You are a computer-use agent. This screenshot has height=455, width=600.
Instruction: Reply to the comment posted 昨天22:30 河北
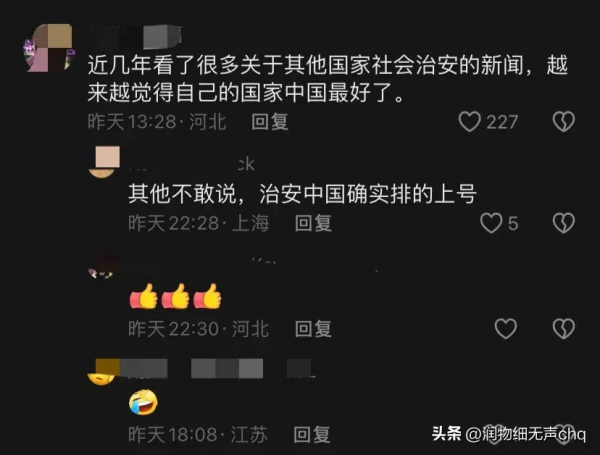[312, 328]
